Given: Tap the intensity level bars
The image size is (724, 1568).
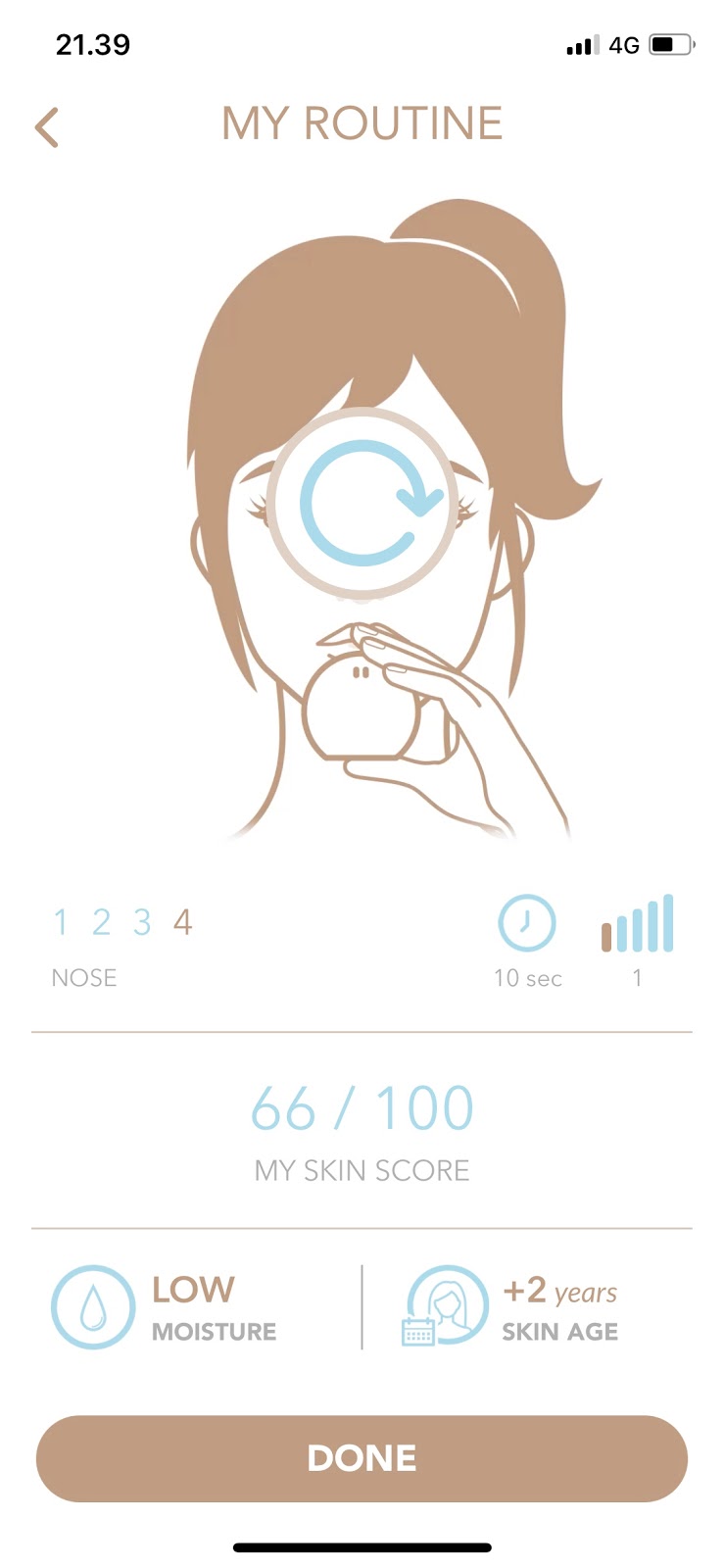Looking at the screenshot, I should point(638,923).
